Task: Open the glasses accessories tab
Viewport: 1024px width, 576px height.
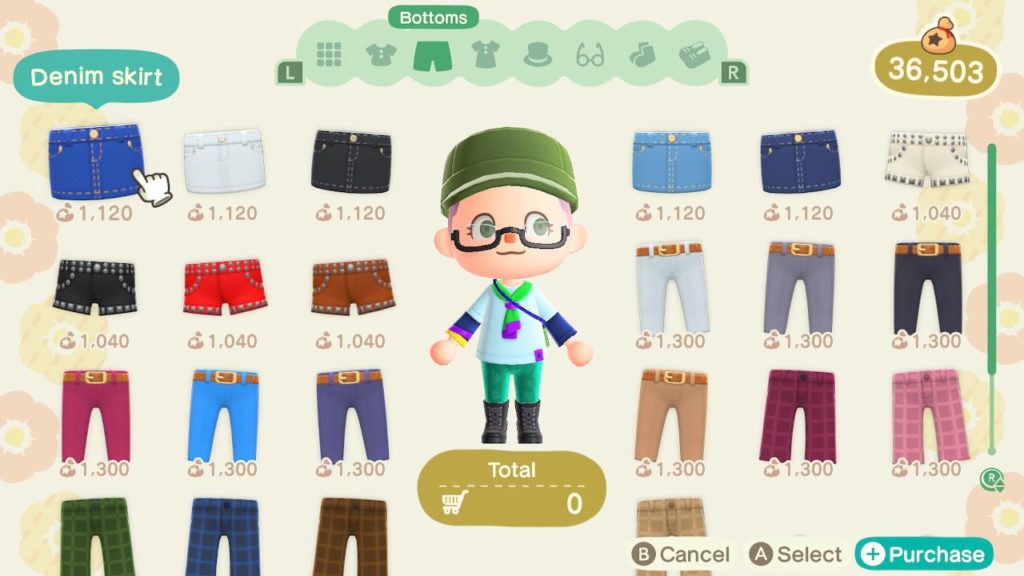Action: (x=590, y=55)
